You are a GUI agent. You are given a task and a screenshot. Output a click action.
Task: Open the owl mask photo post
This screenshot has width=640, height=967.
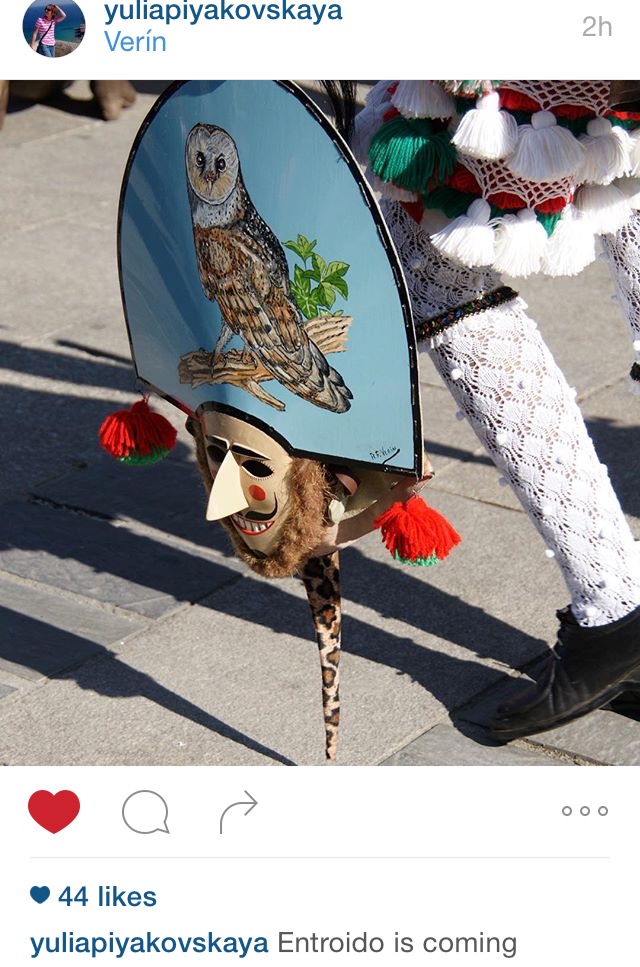(320, 422)
